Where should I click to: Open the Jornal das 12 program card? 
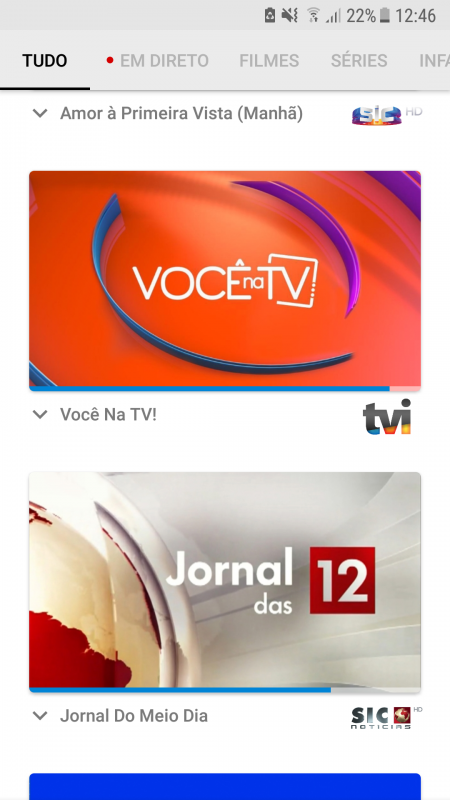coord(225,582)
